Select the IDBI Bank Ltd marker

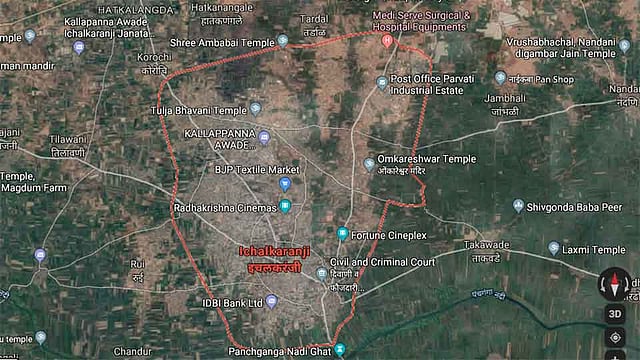click(x=271, y=301)
